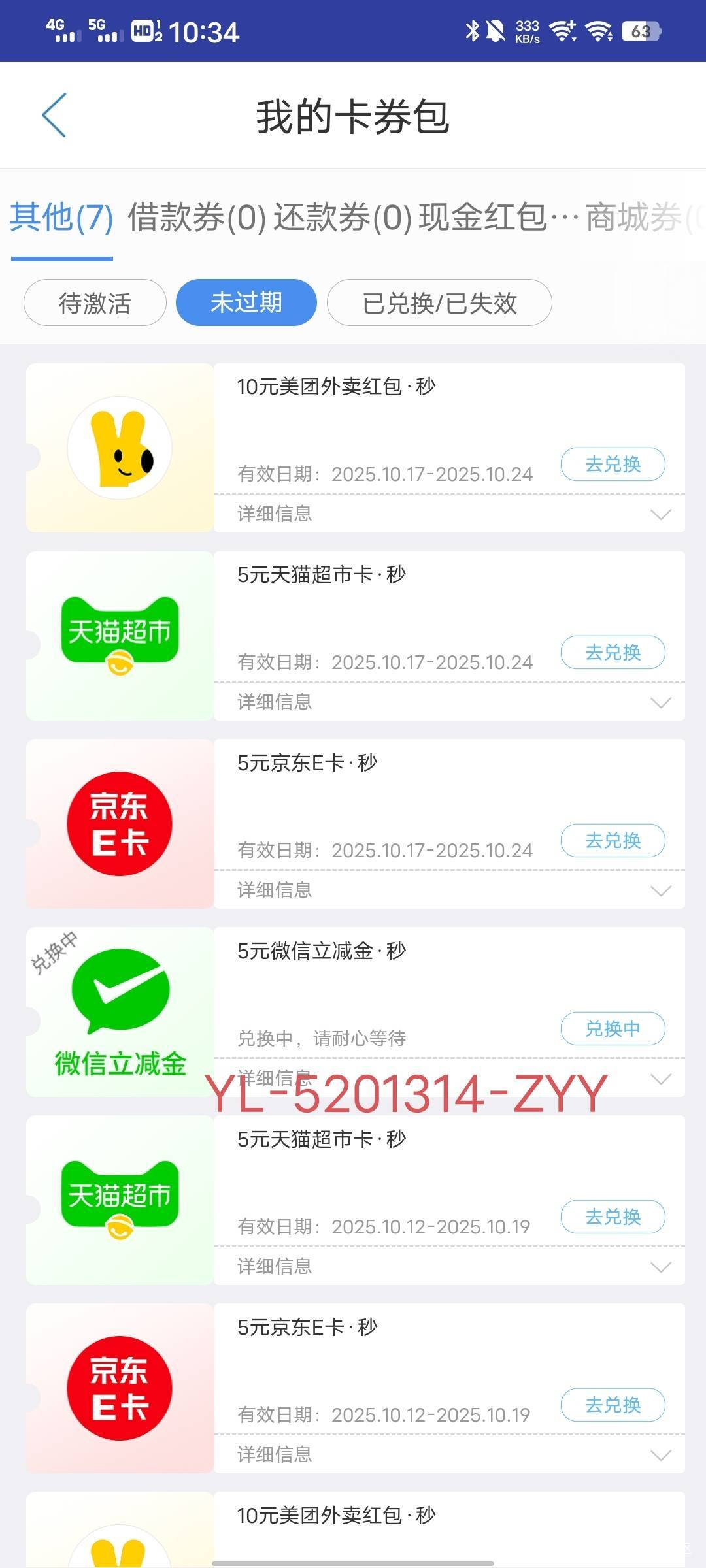Image resolution: width=706 pixels, height=1568 pixels.
Task: Redeem 5元天猫超市卡 valid until 2025.10.19
Action: 613,1217
